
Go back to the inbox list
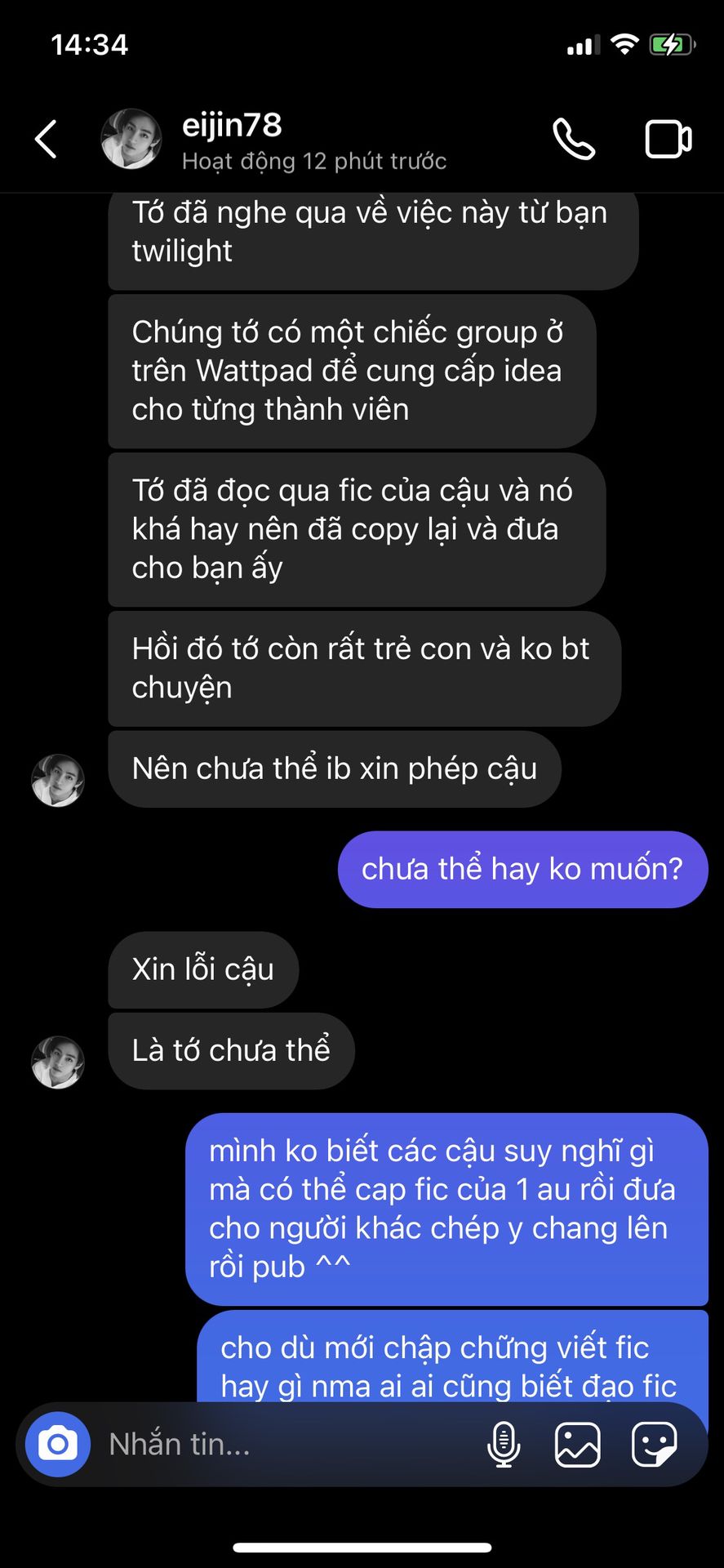[x=47, y=139]
